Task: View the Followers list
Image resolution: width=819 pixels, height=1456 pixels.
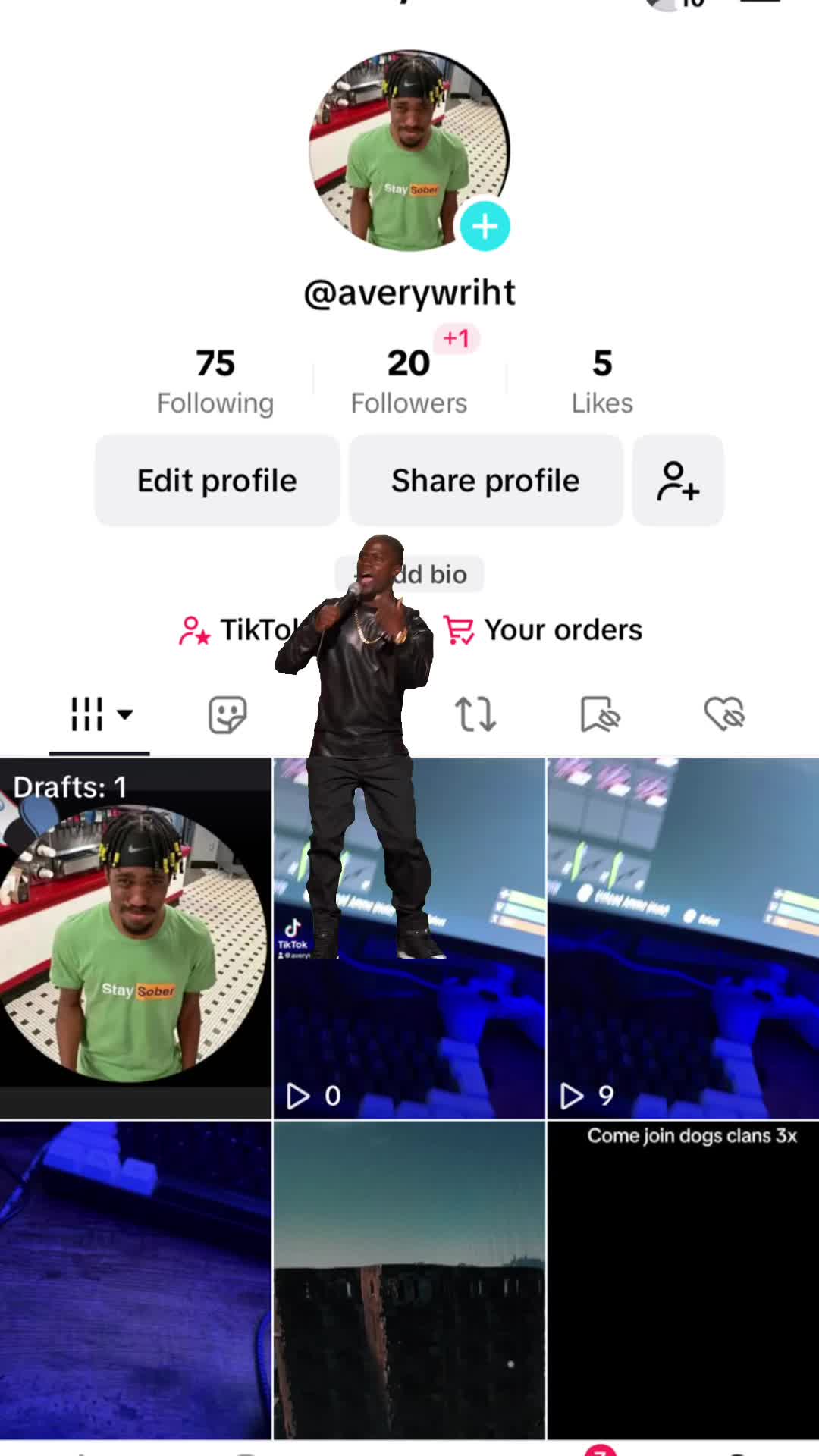Action: pyautogui.click(x=409, y=381)
